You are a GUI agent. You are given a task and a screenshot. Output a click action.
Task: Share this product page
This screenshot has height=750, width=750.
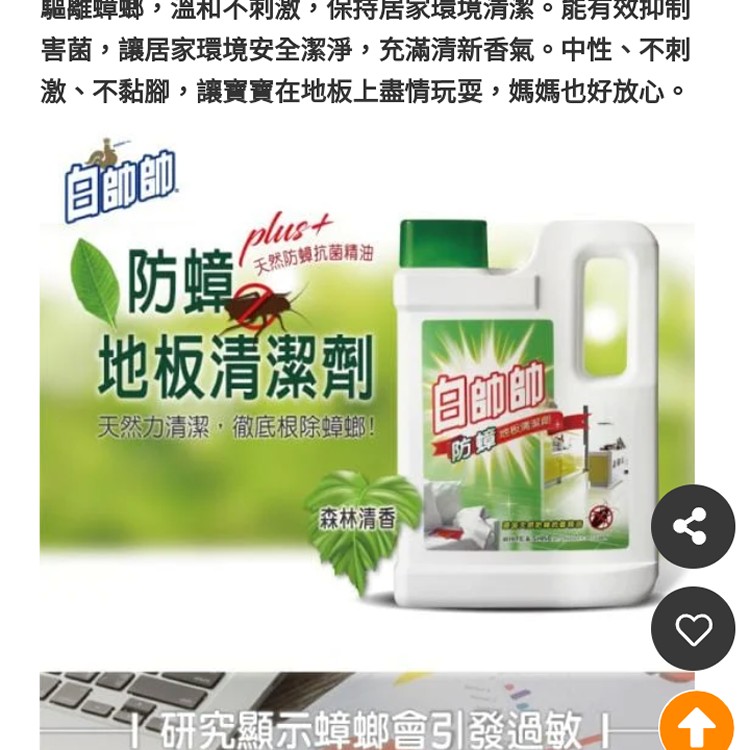coord(692,526)
